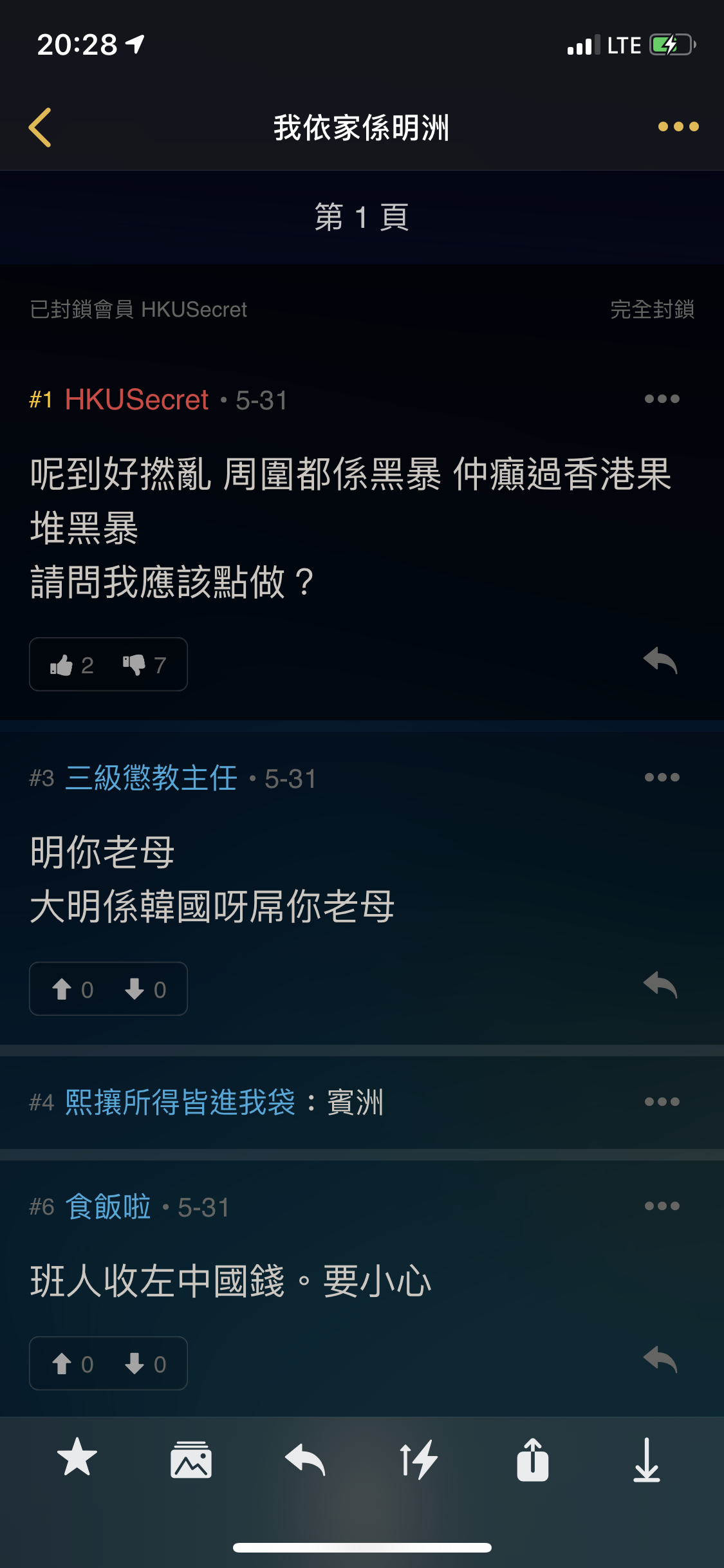Viewport: 724px width, 1568px height.
Task: Expand collapsed post #4 by 熙攘所得皆進我袋
Action: tap(362, 1102)
